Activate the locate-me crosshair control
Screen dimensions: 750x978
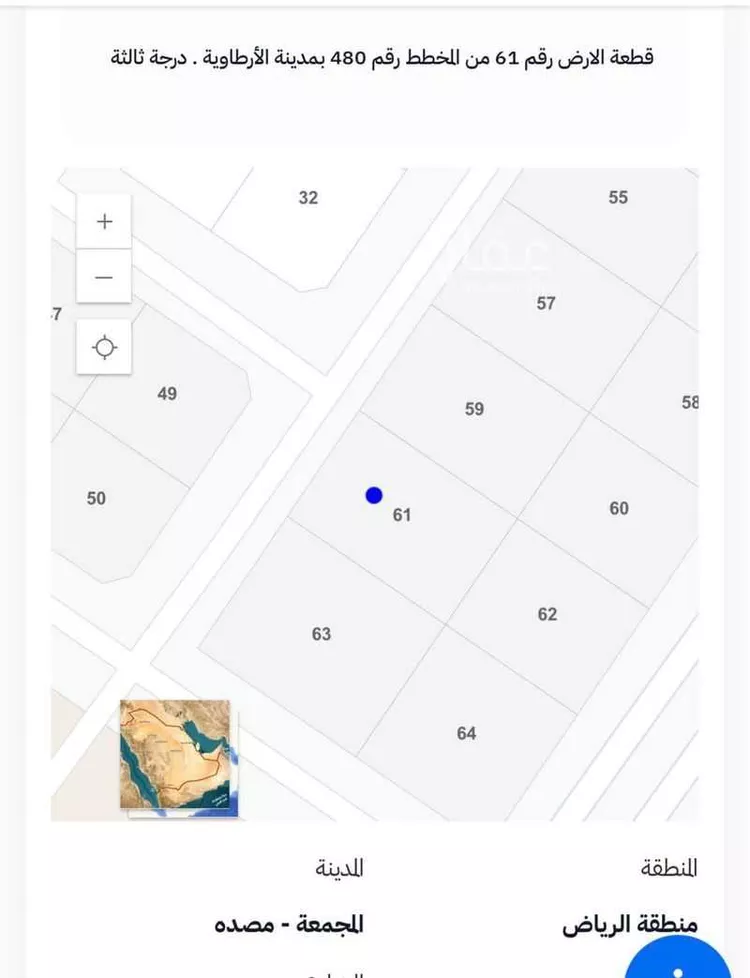pos(104,347)
